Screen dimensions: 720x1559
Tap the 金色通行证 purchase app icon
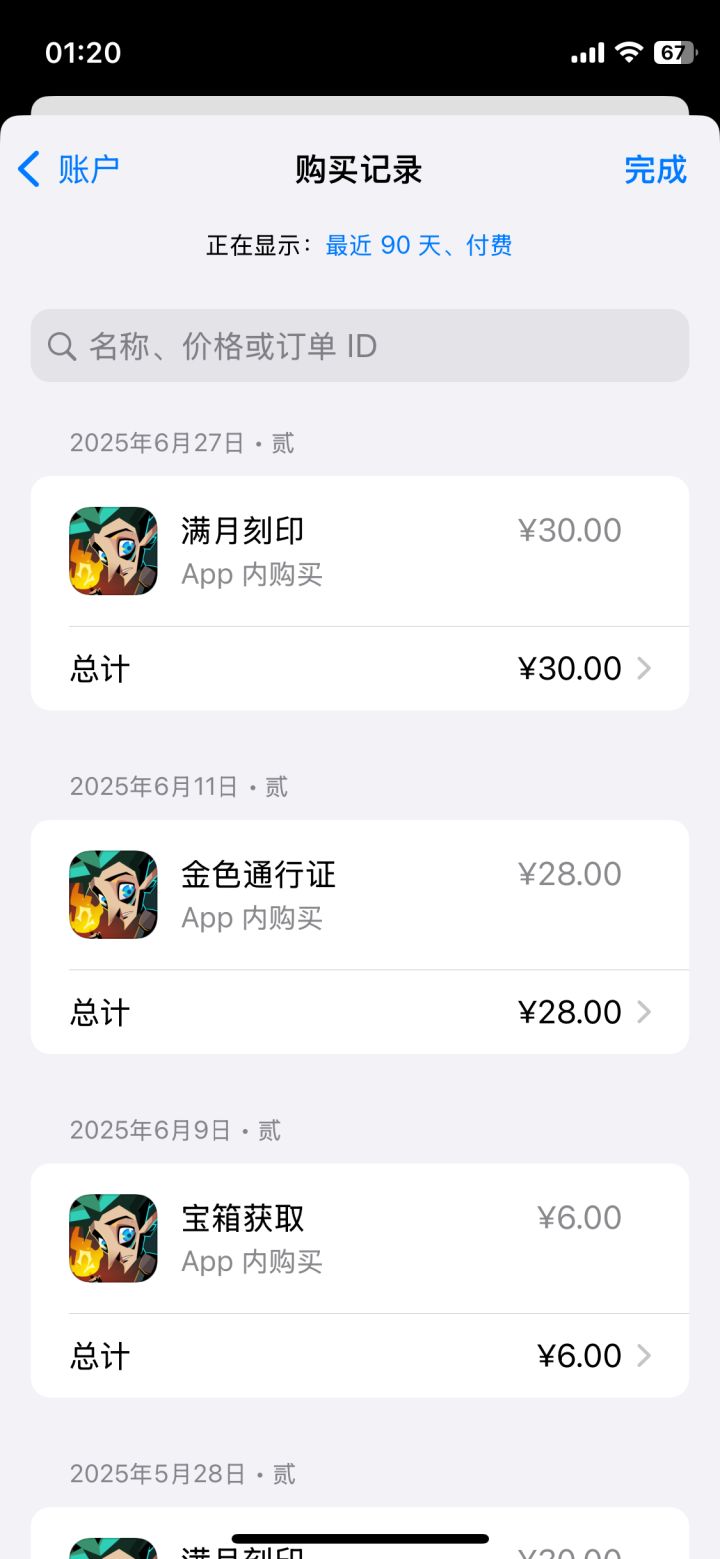112,894
